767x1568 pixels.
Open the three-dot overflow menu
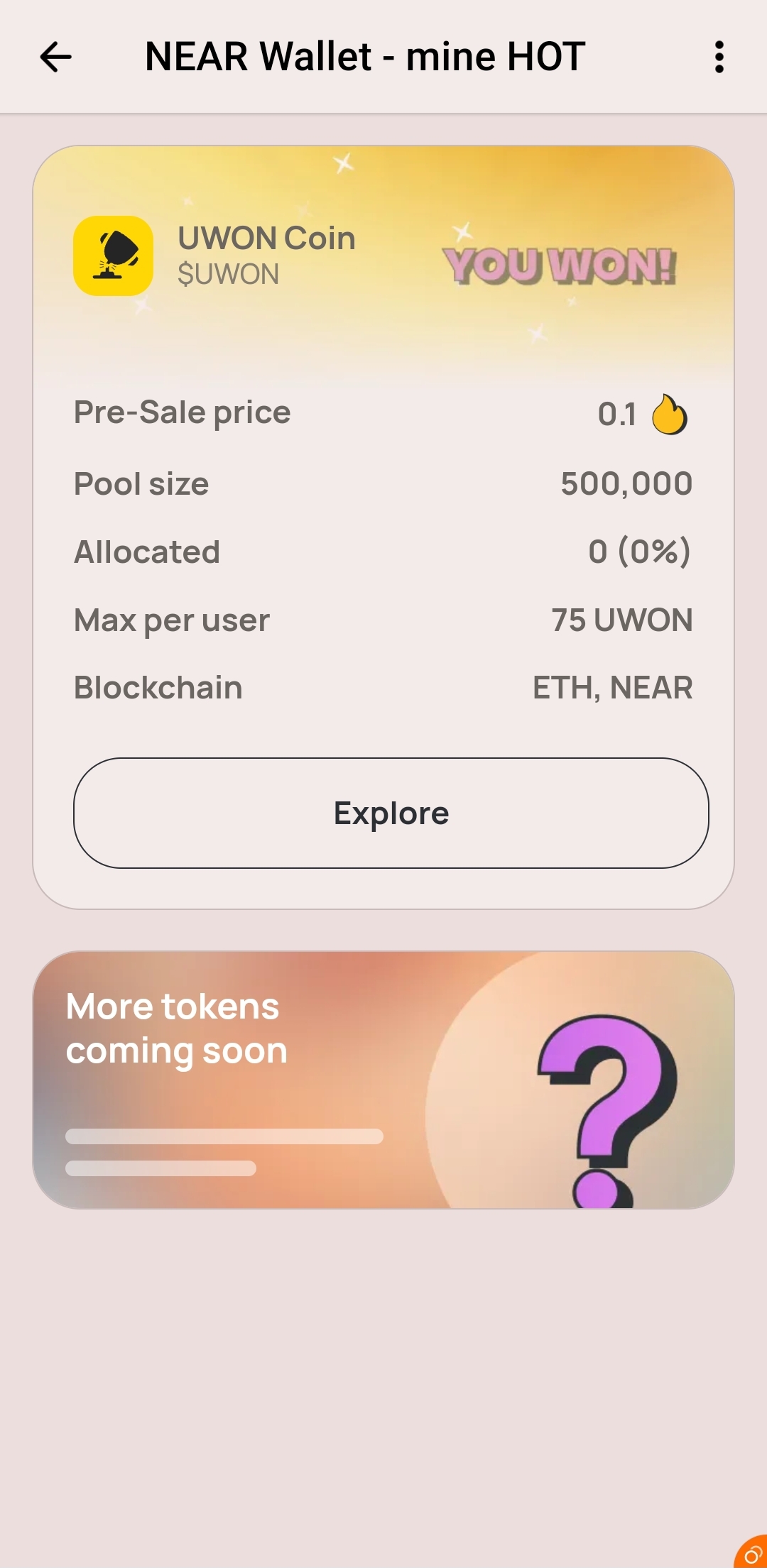pyautogui.click(x=719, y=57)
